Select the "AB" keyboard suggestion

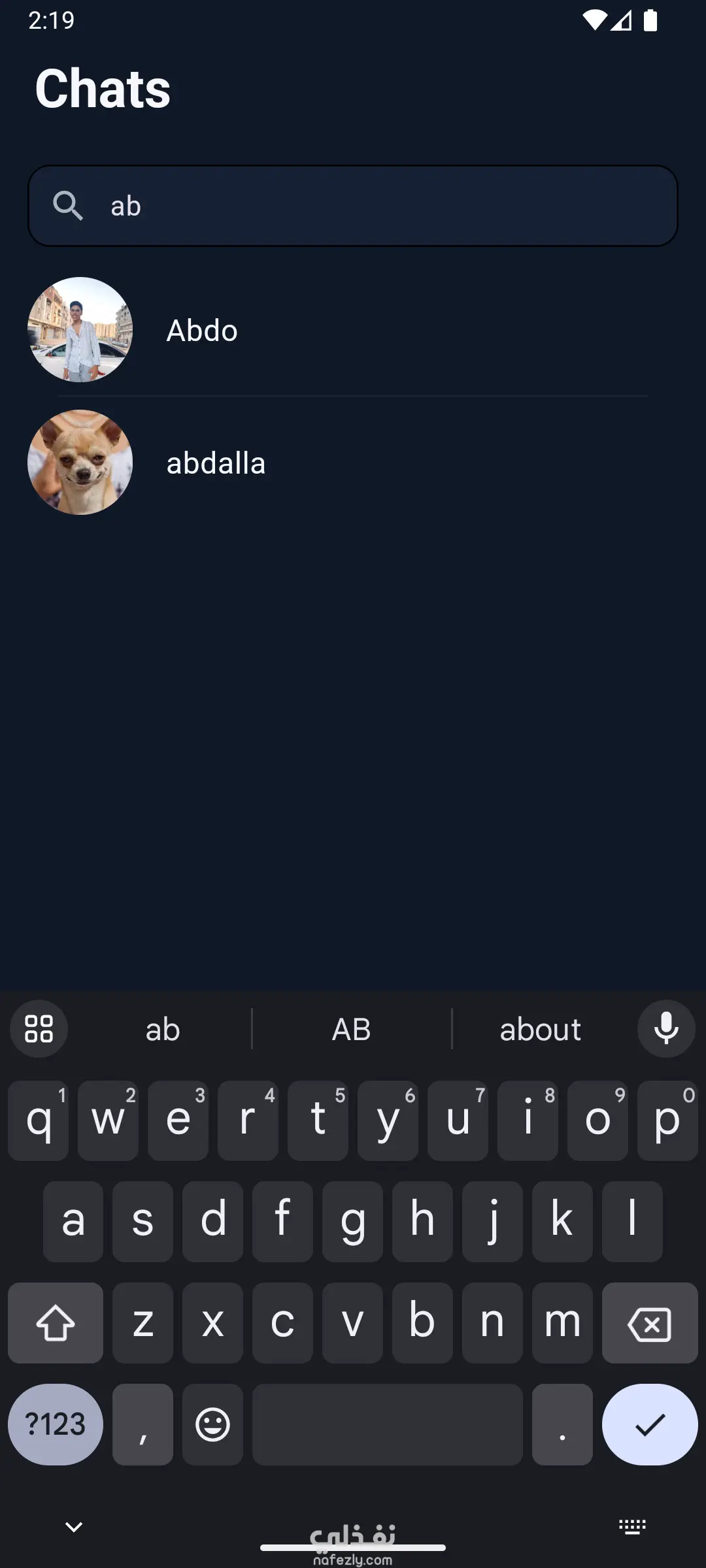point(351,1030)
